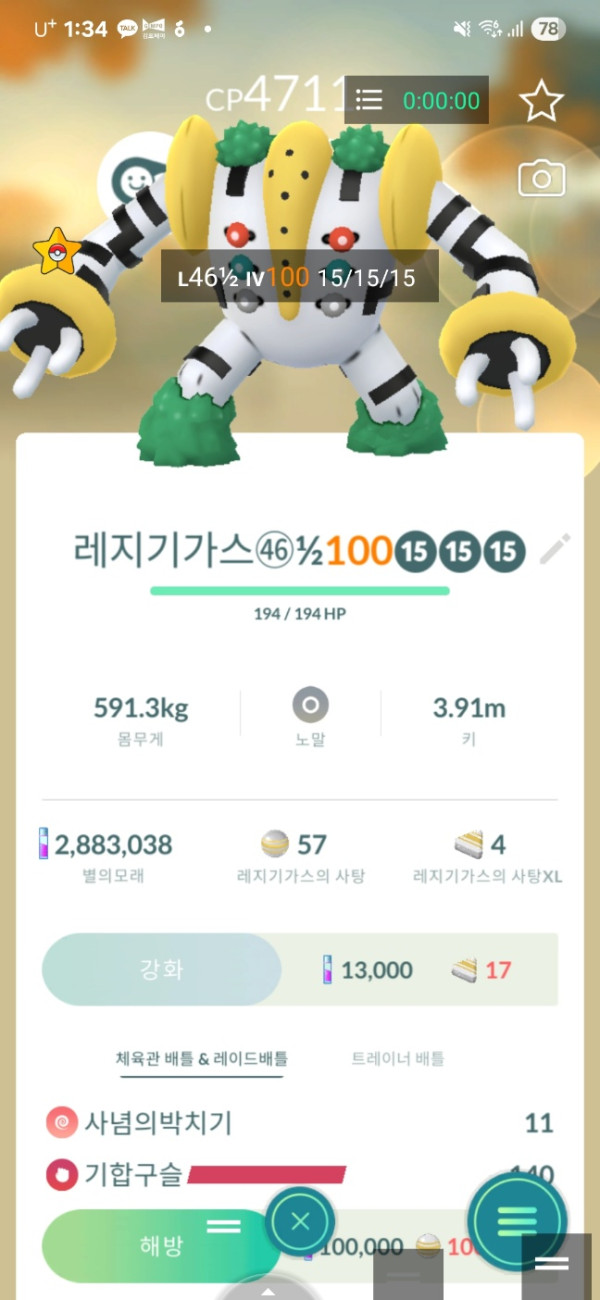Mark Regigigas as favorite with the star

541,102
